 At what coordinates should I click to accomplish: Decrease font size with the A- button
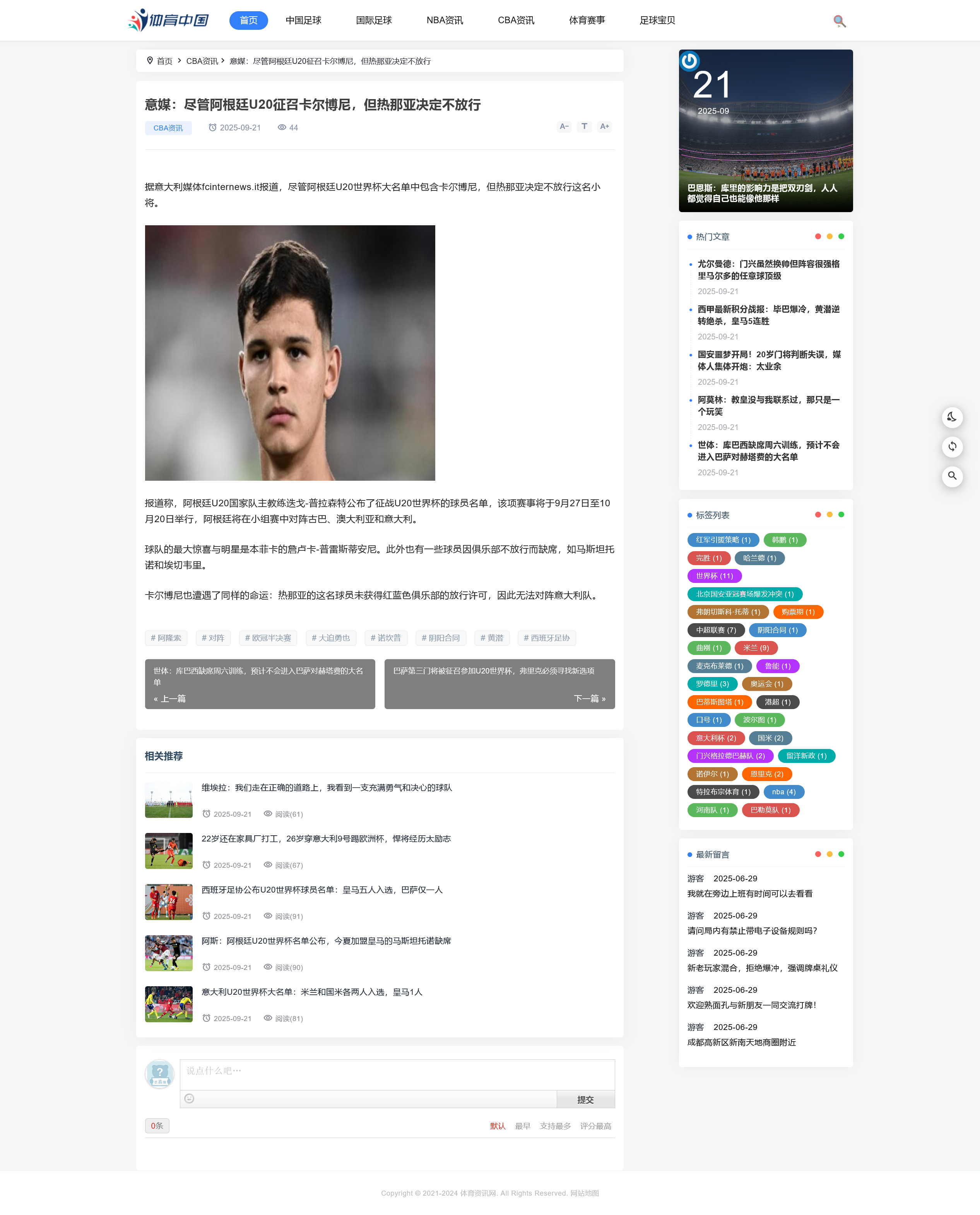click(563, 127)
